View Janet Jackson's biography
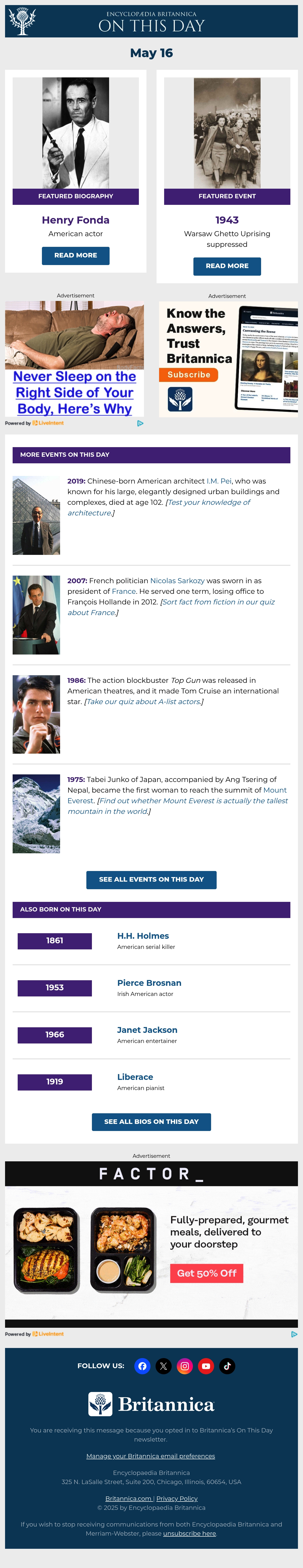 click(147, 1030)
